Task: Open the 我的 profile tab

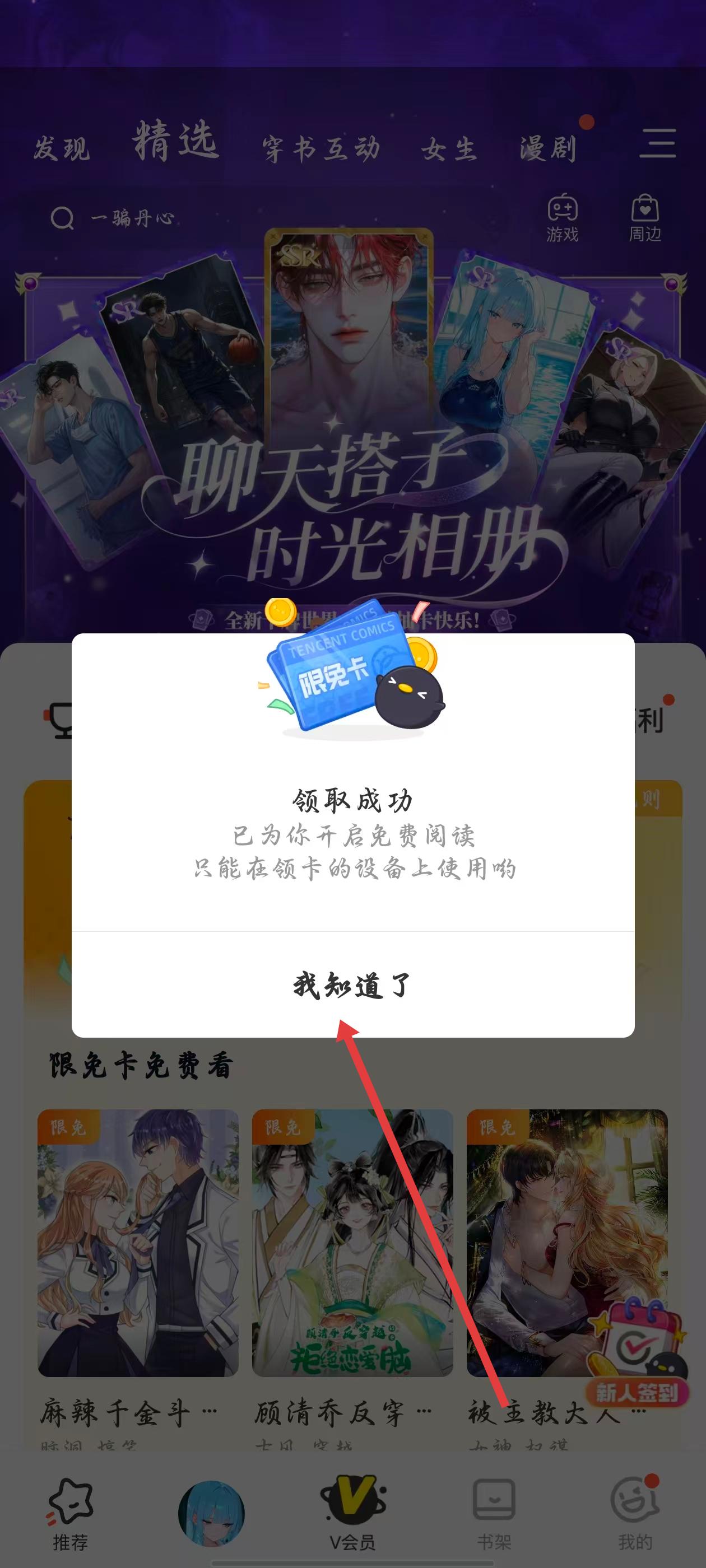Action: point(635,1514)
